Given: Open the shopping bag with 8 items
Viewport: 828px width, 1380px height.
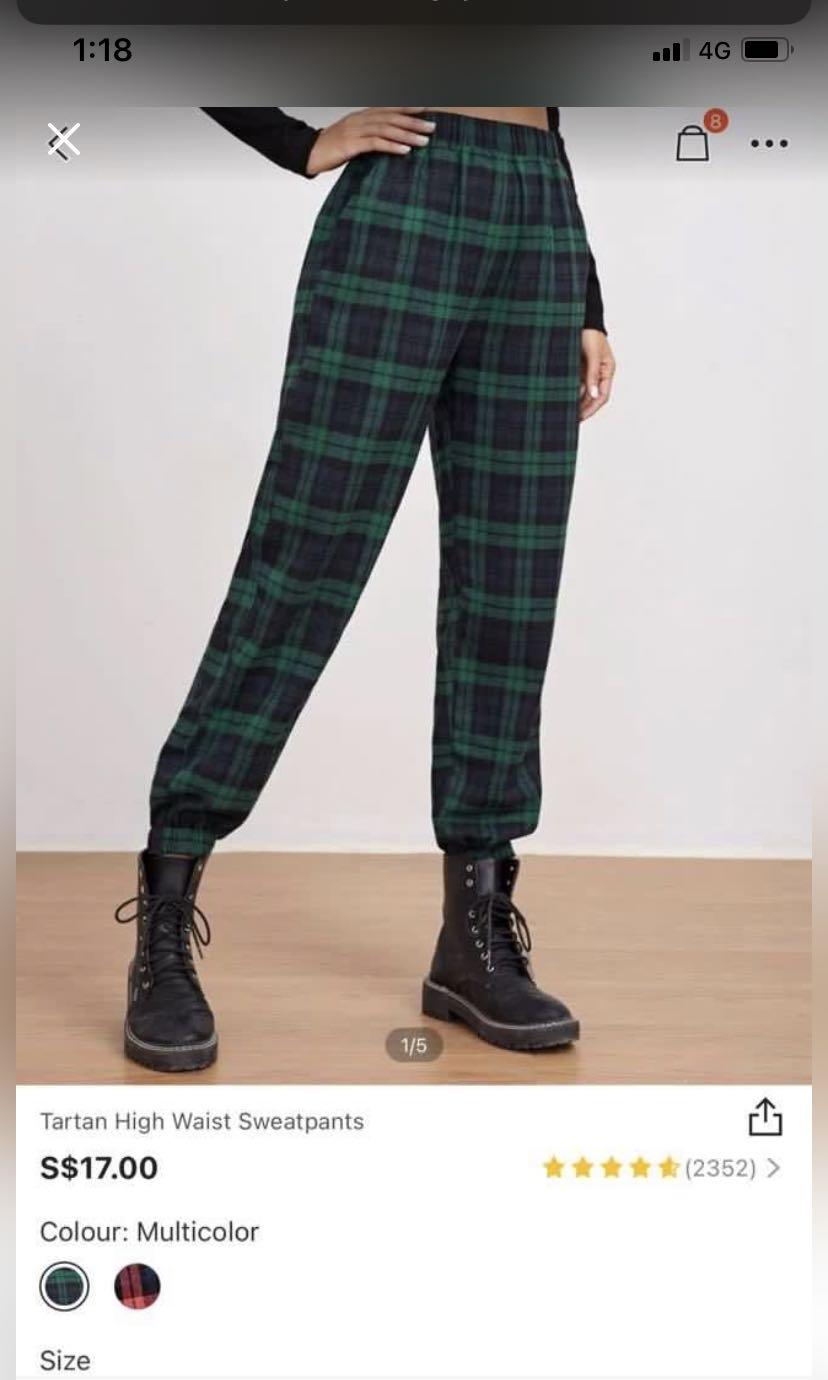Looking at the screenshot, I should point(693,143).
